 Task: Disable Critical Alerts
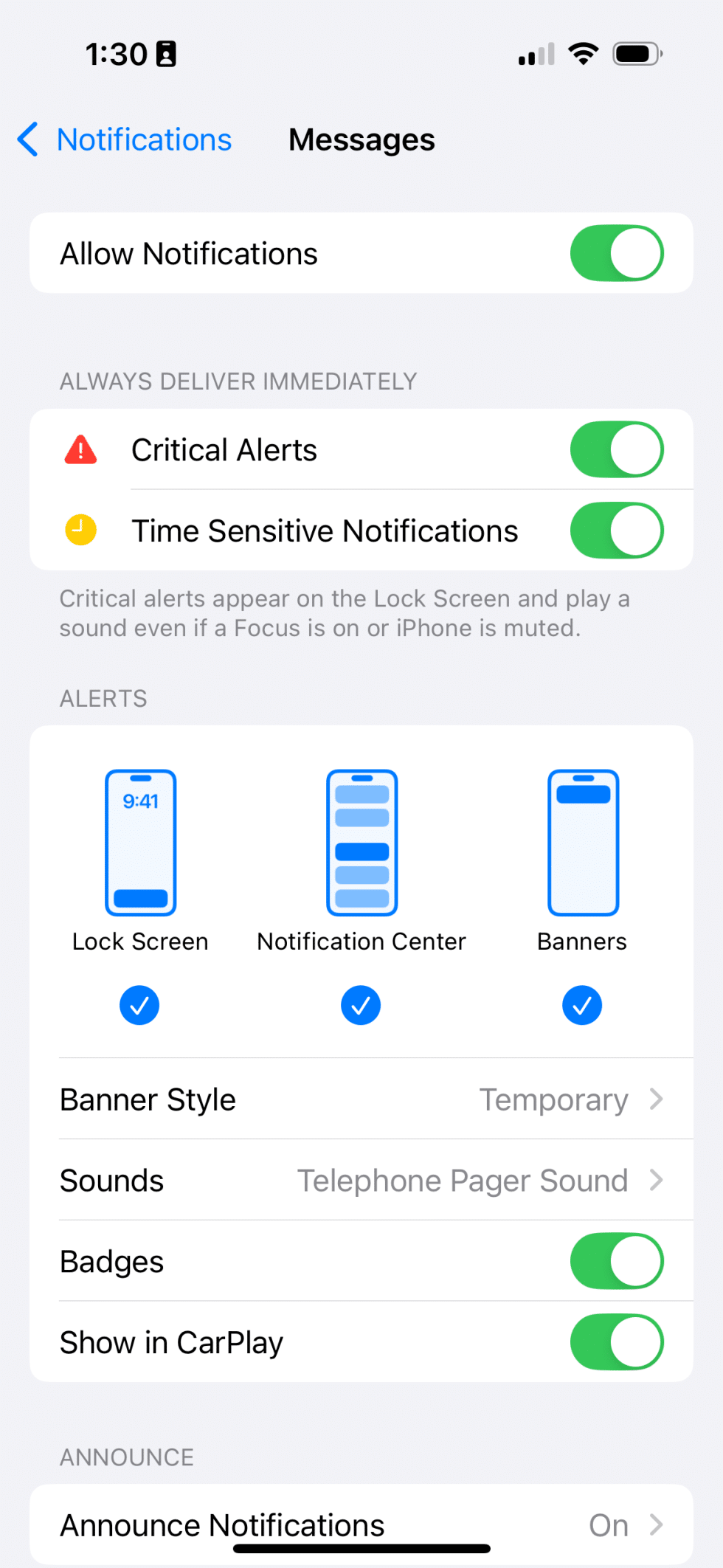point(616,449)
